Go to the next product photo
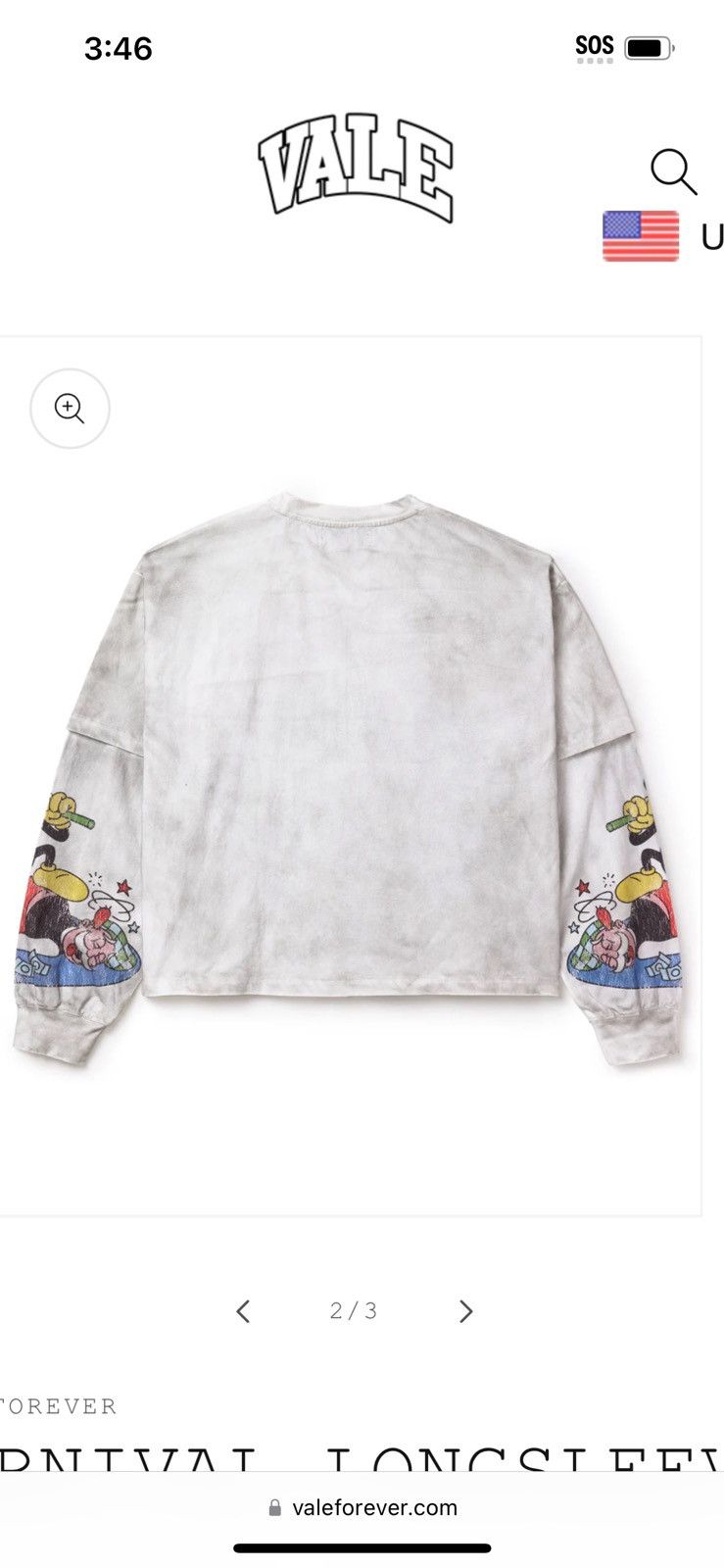The height and width of the screenshot is (1568, 724). 466,1311
